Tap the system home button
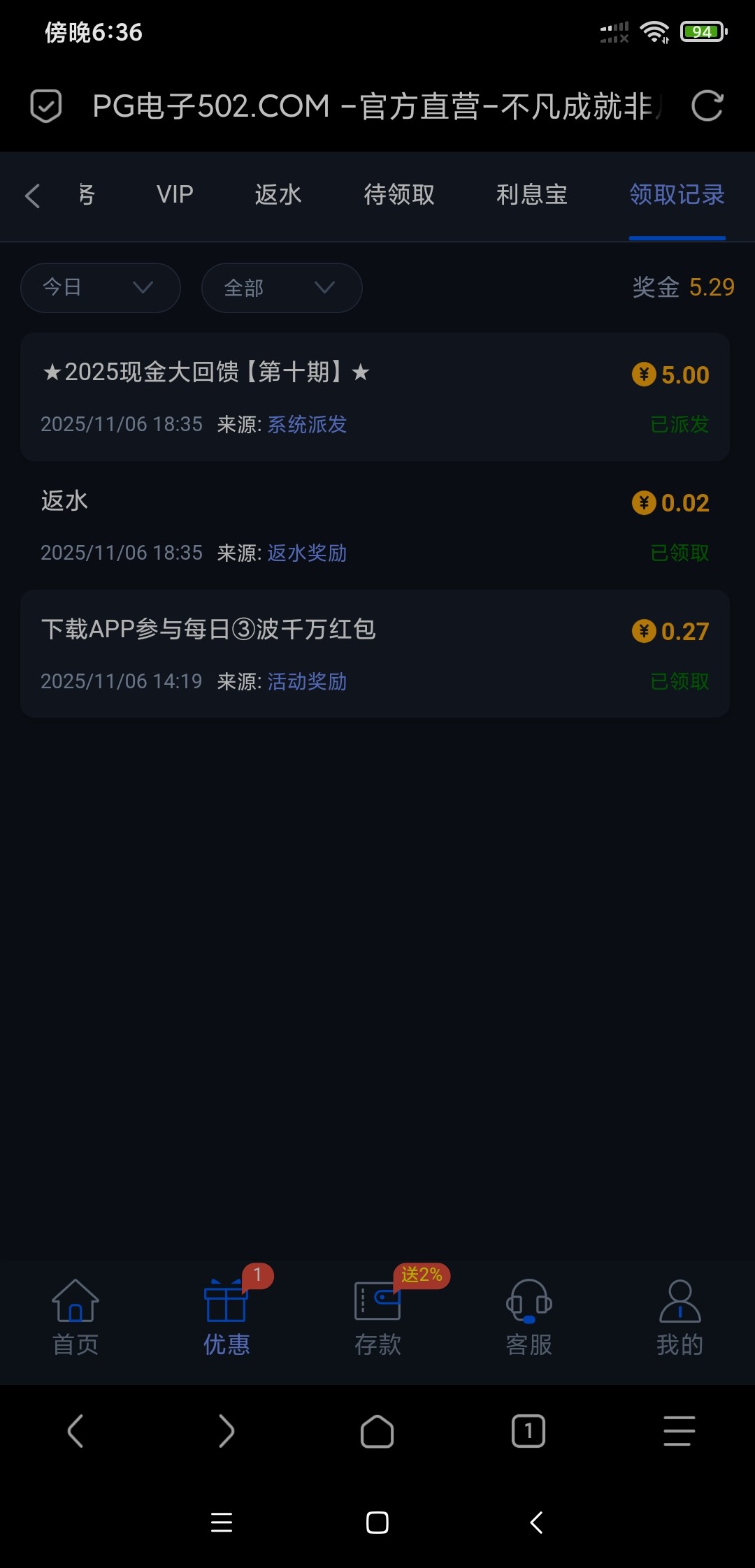 [377, 1523]
